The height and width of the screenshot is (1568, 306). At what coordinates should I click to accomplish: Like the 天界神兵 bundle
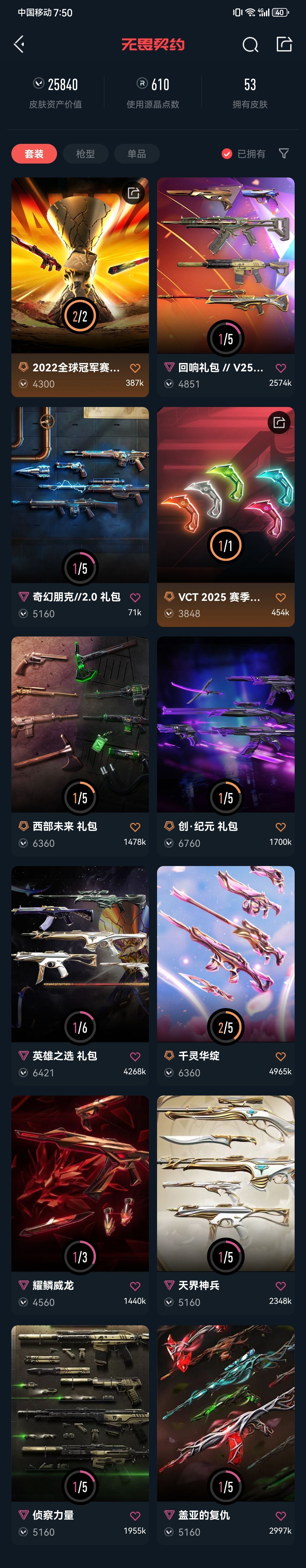[280, 1286]
